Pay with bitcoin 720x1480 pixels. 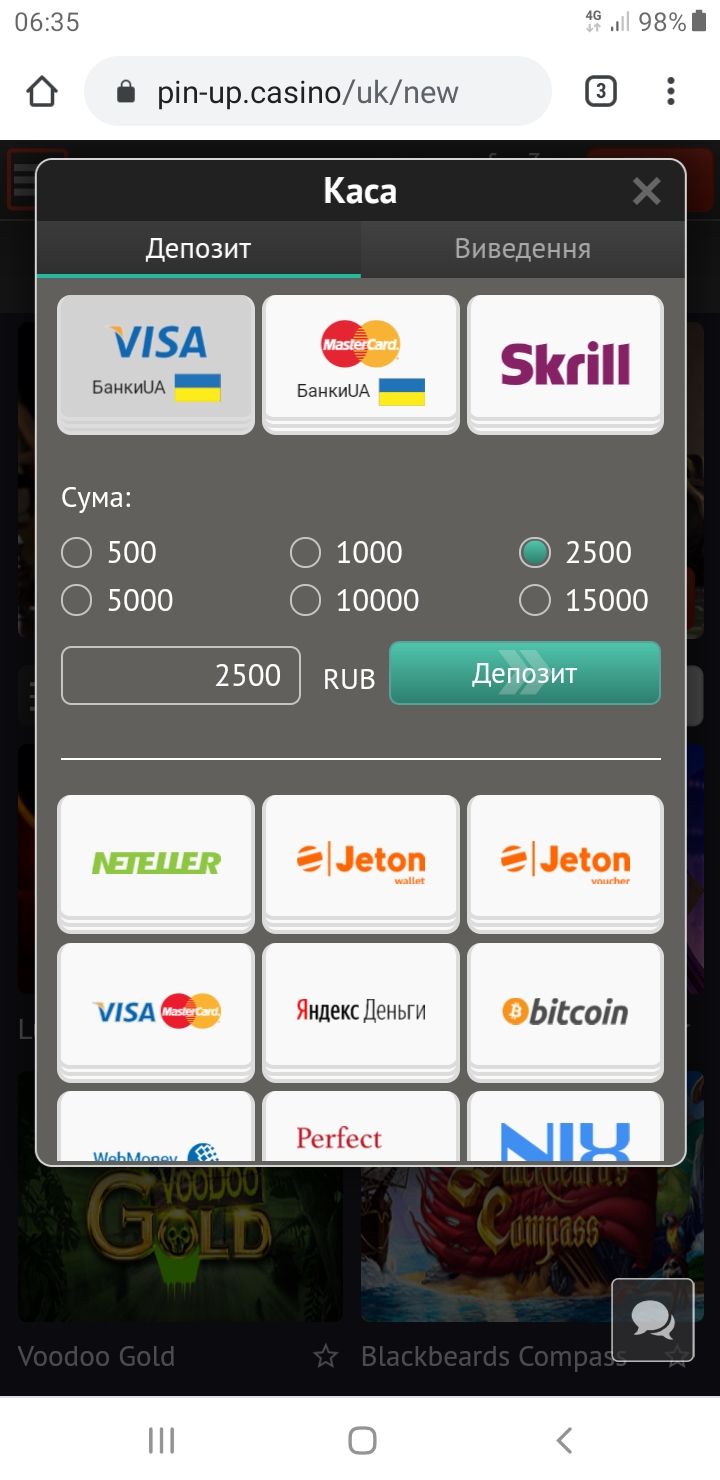[x=565, y=1011]
